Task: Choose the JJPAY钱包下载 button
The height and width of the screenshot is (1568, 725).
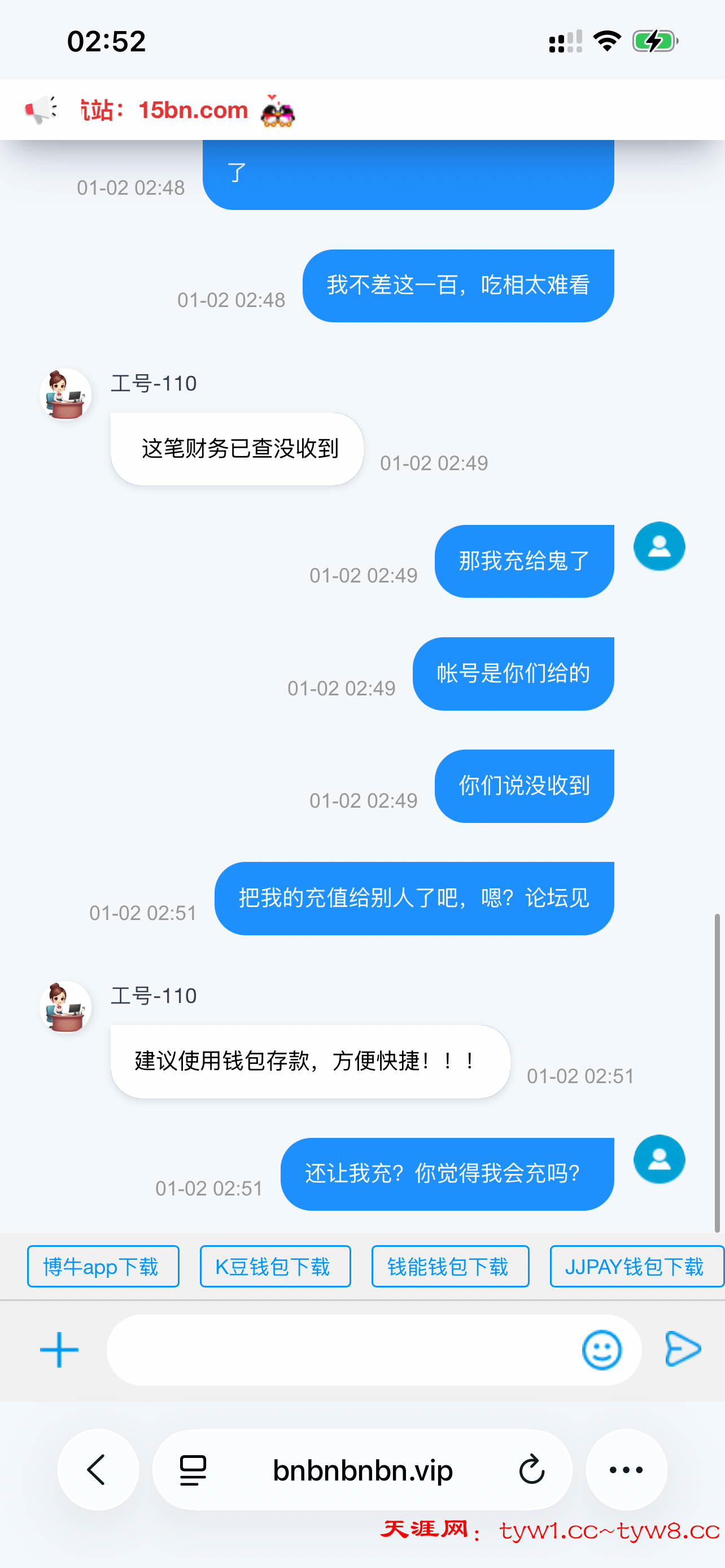Action: (x=636, y=1267)
